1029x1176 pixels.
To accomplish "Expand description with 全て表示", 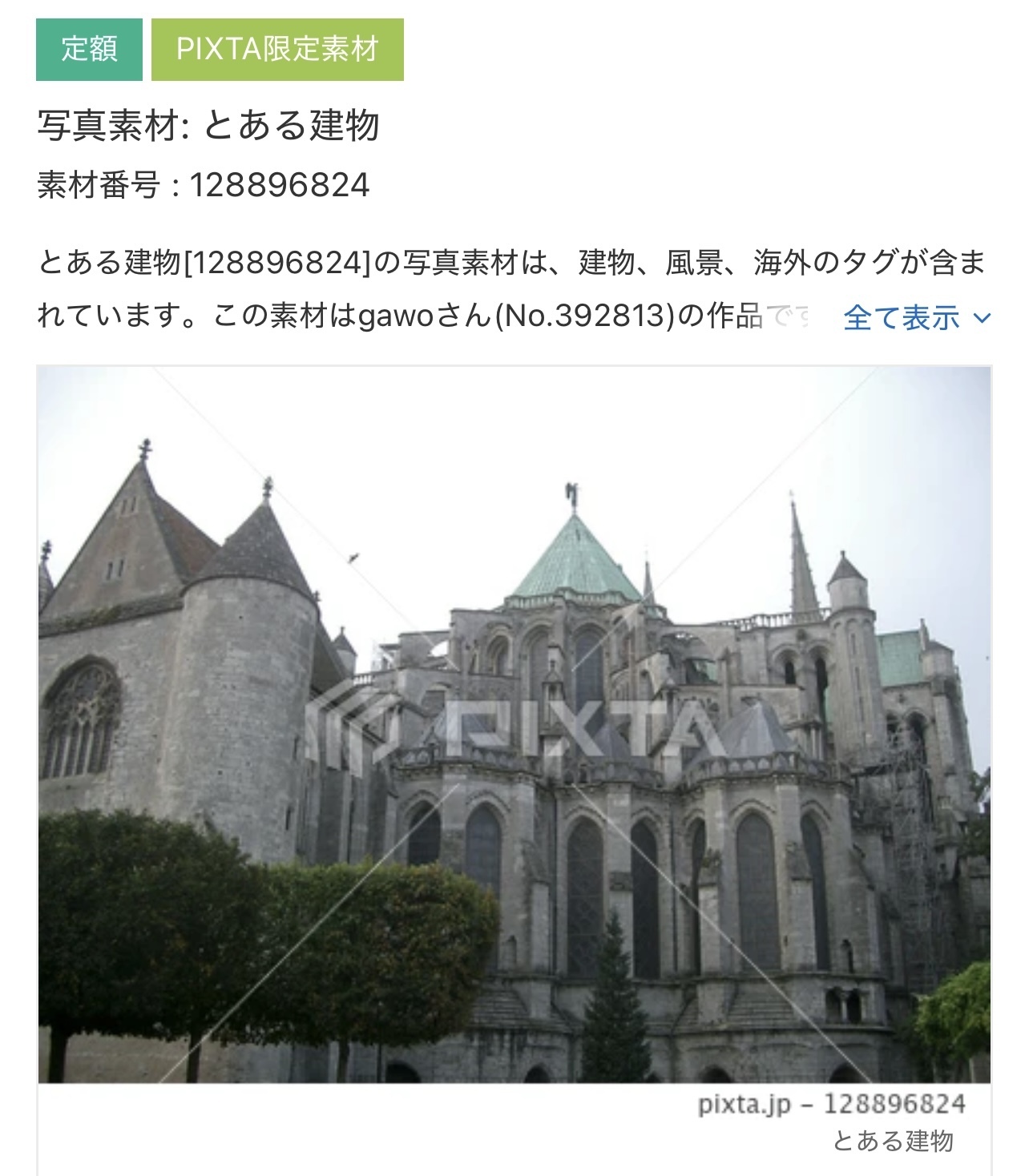I will click(917, 318).
